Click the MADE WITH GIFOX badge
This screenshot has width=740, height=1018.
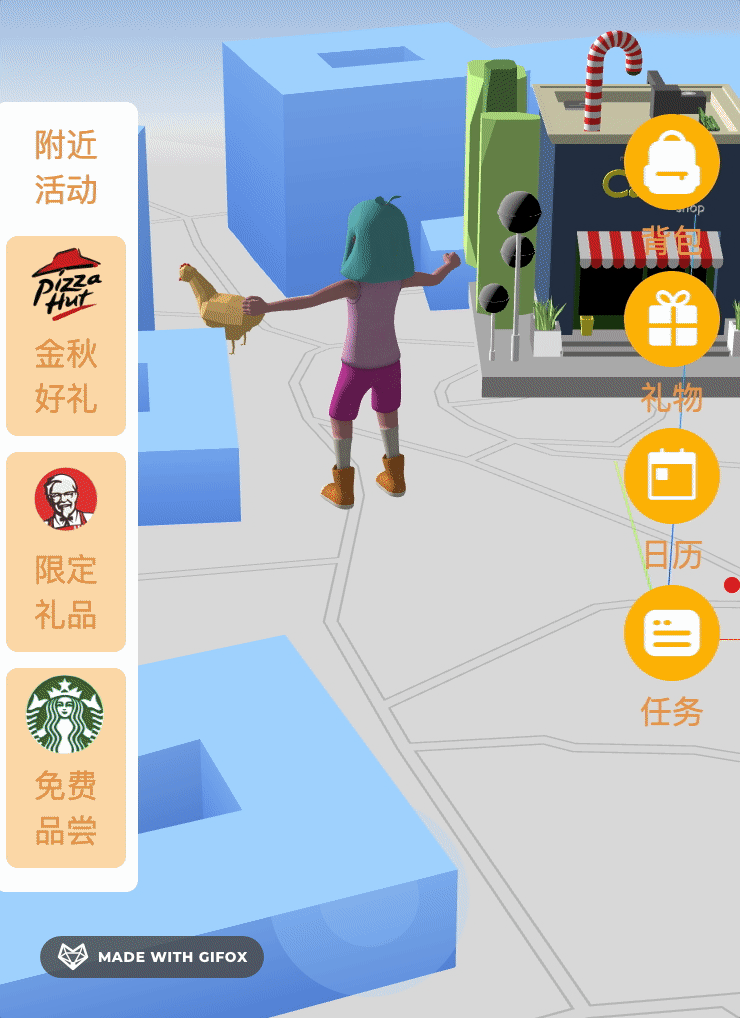(151, 957)
